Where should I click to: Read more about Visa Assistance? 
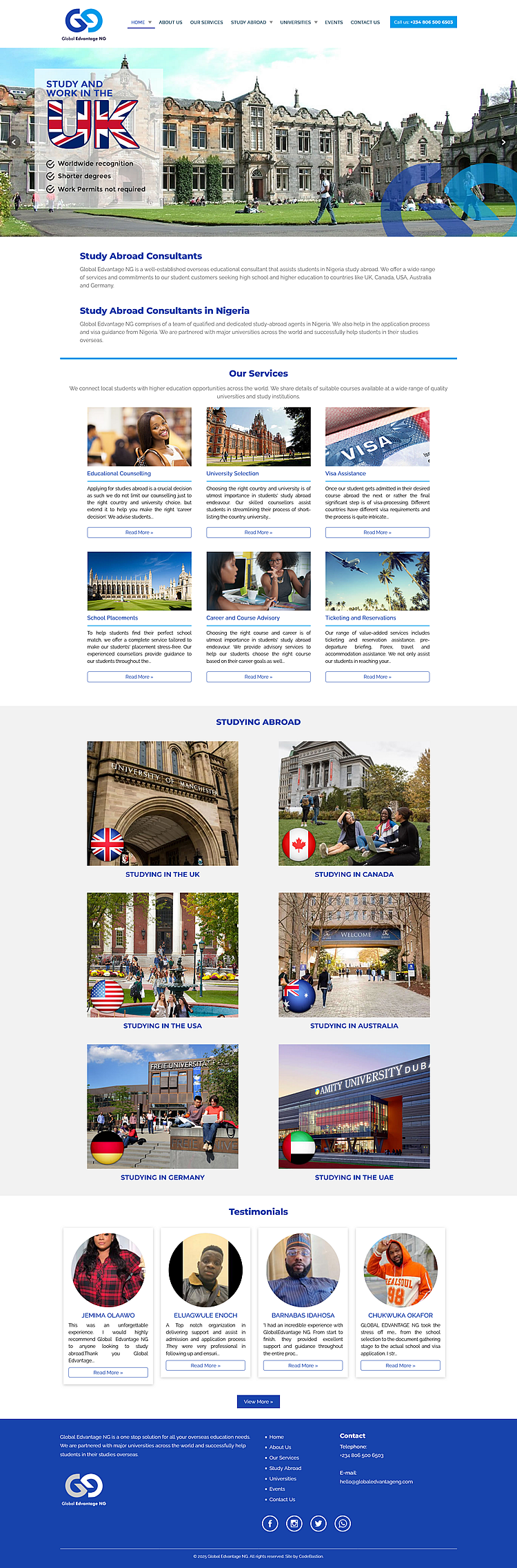(377, 533)
